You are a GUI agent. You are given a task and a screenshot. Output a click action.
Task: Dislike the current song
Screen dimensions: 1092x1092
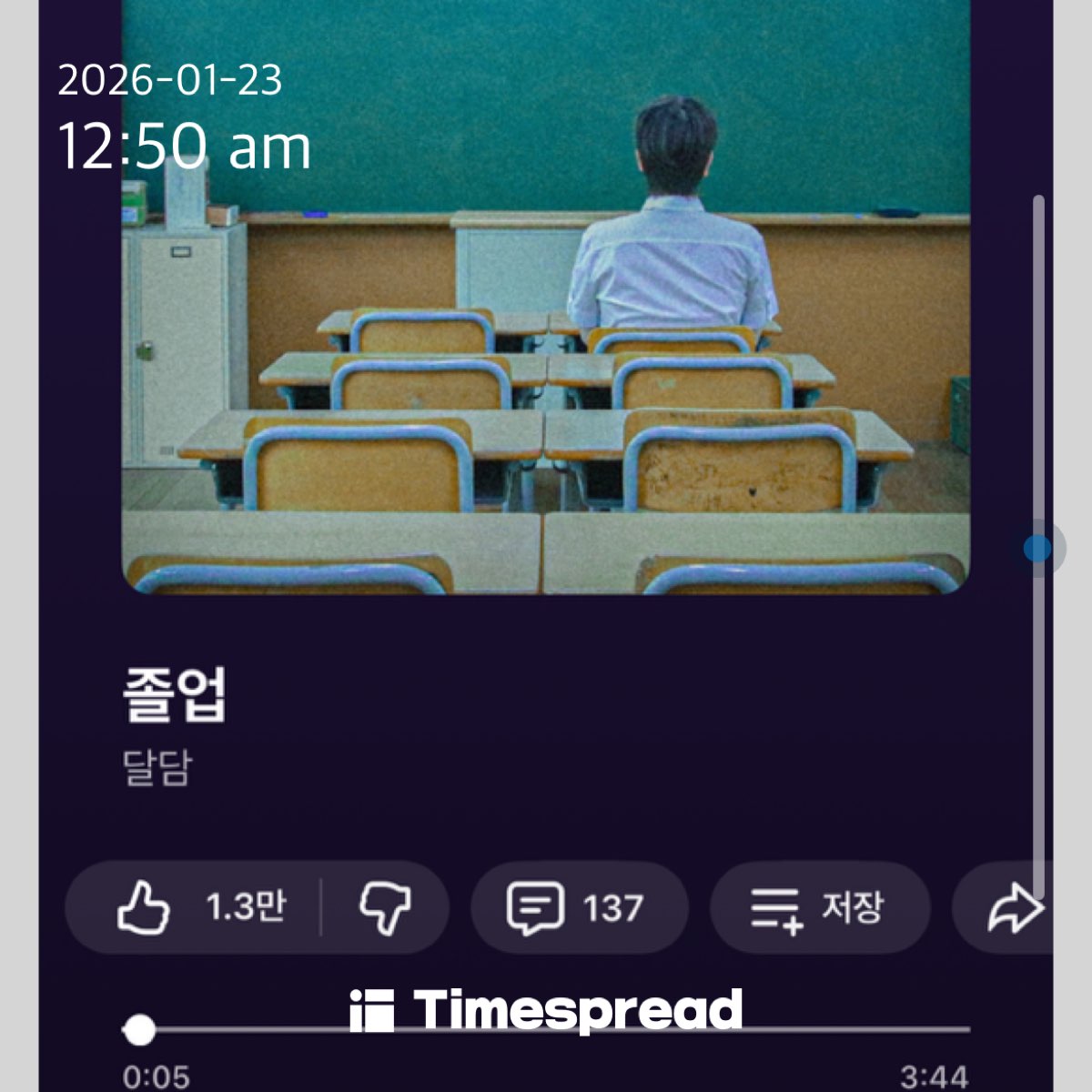point(385,907)
